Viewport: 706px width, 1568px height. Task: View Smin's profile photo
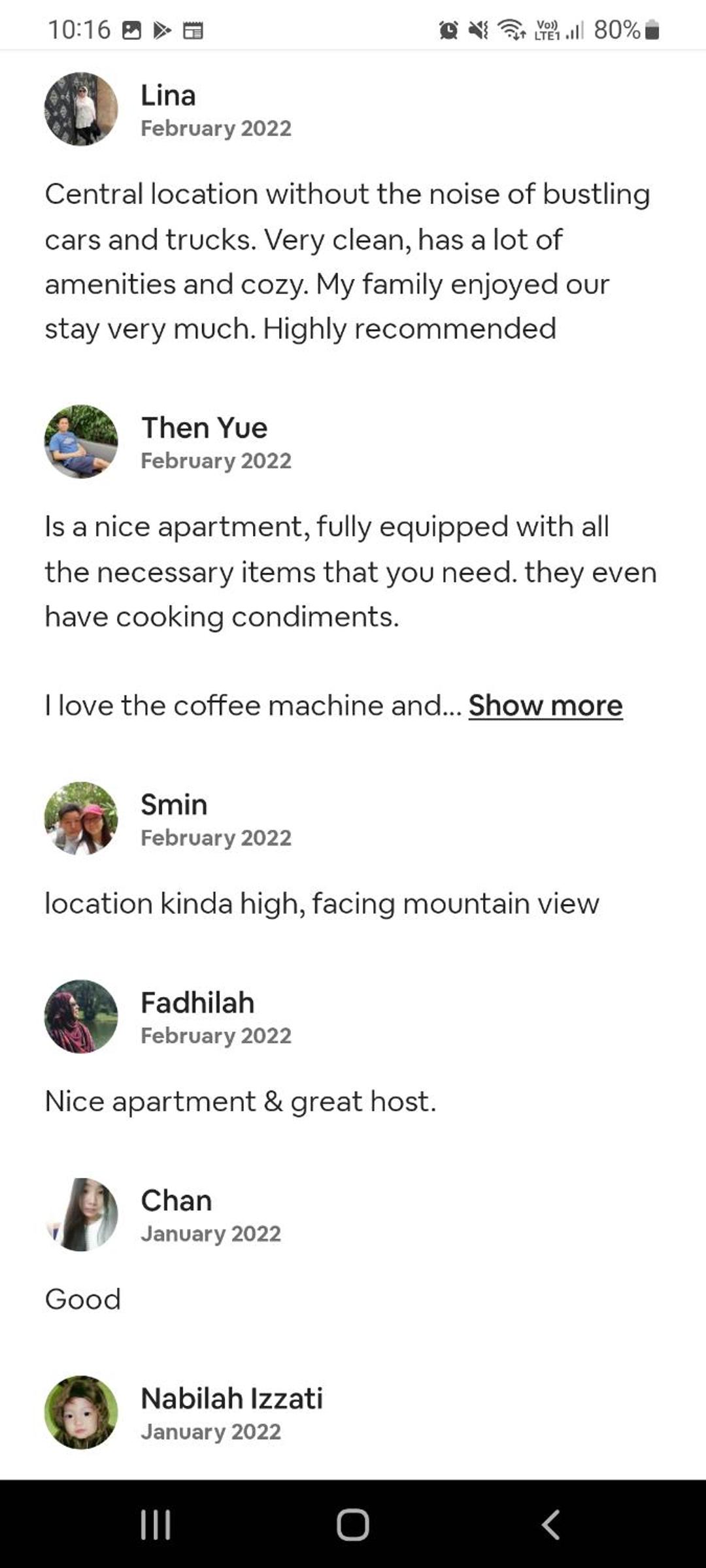(81, 819)
